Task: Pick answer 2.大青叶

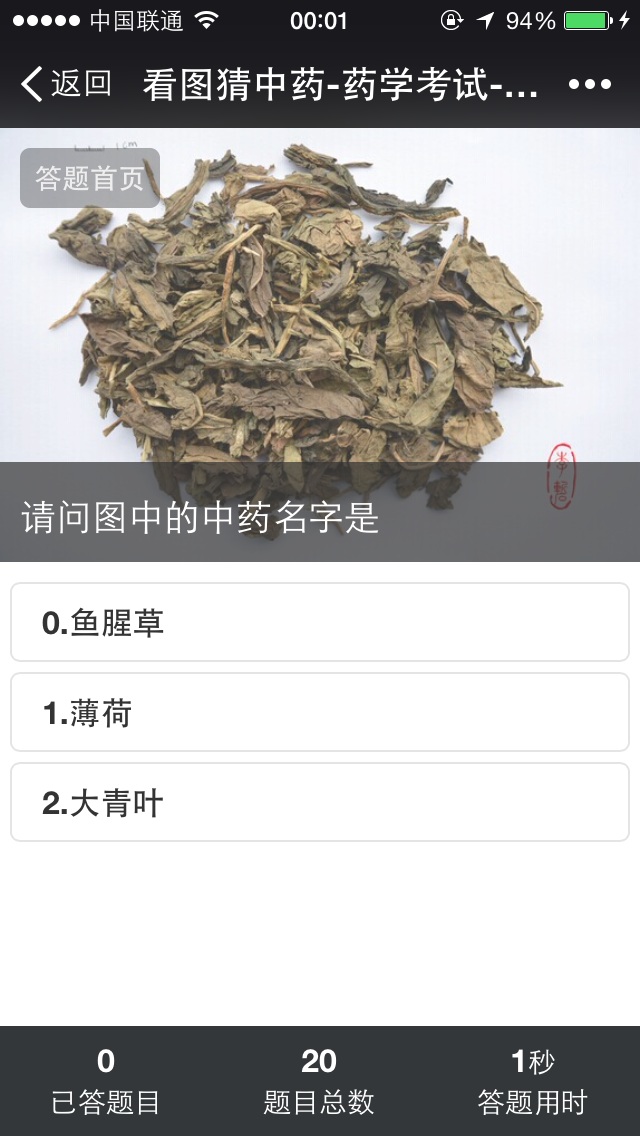Action: coord(320,802)
